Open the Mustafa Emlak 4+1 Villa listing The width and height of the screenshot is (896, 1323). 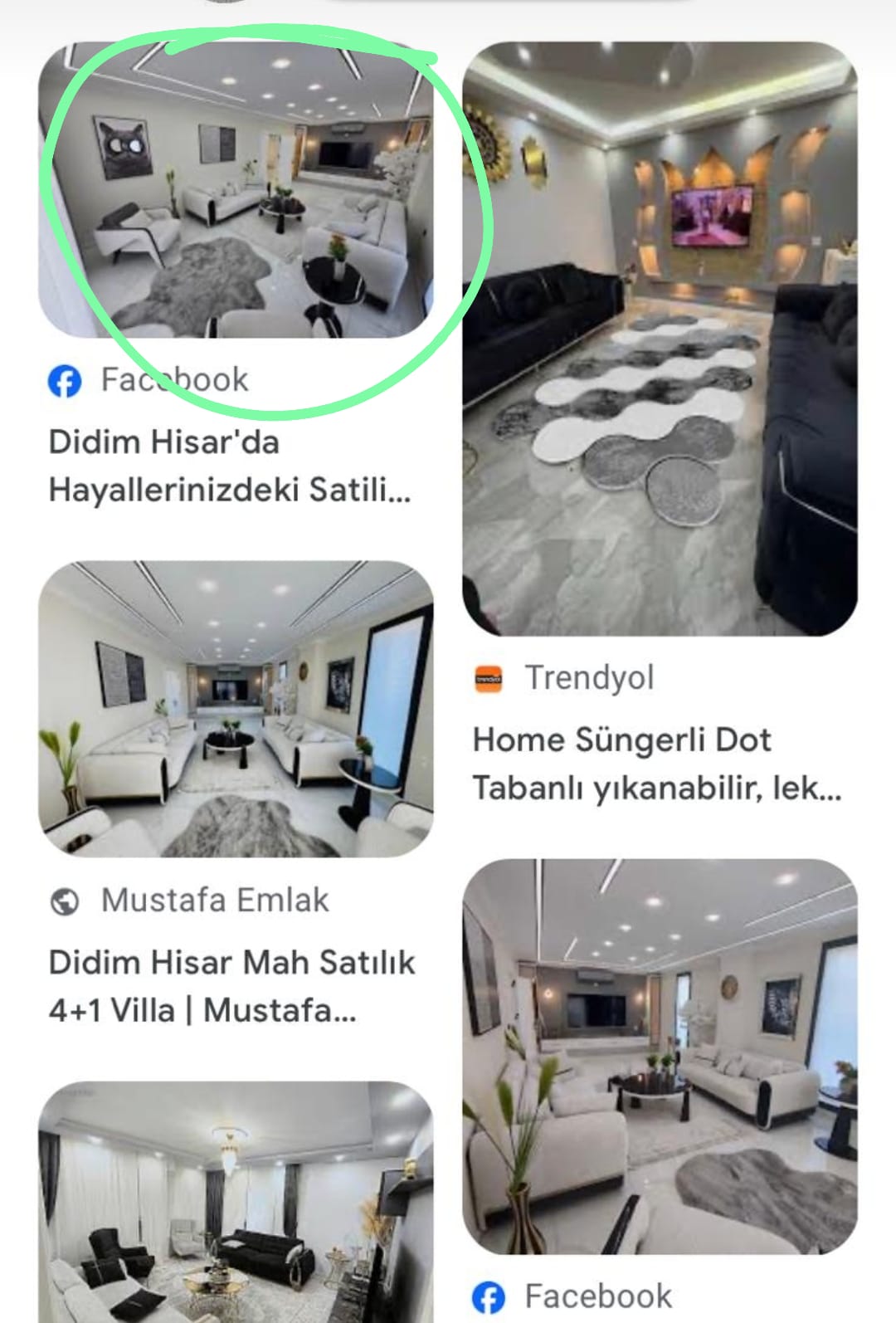tap(231, 986)
